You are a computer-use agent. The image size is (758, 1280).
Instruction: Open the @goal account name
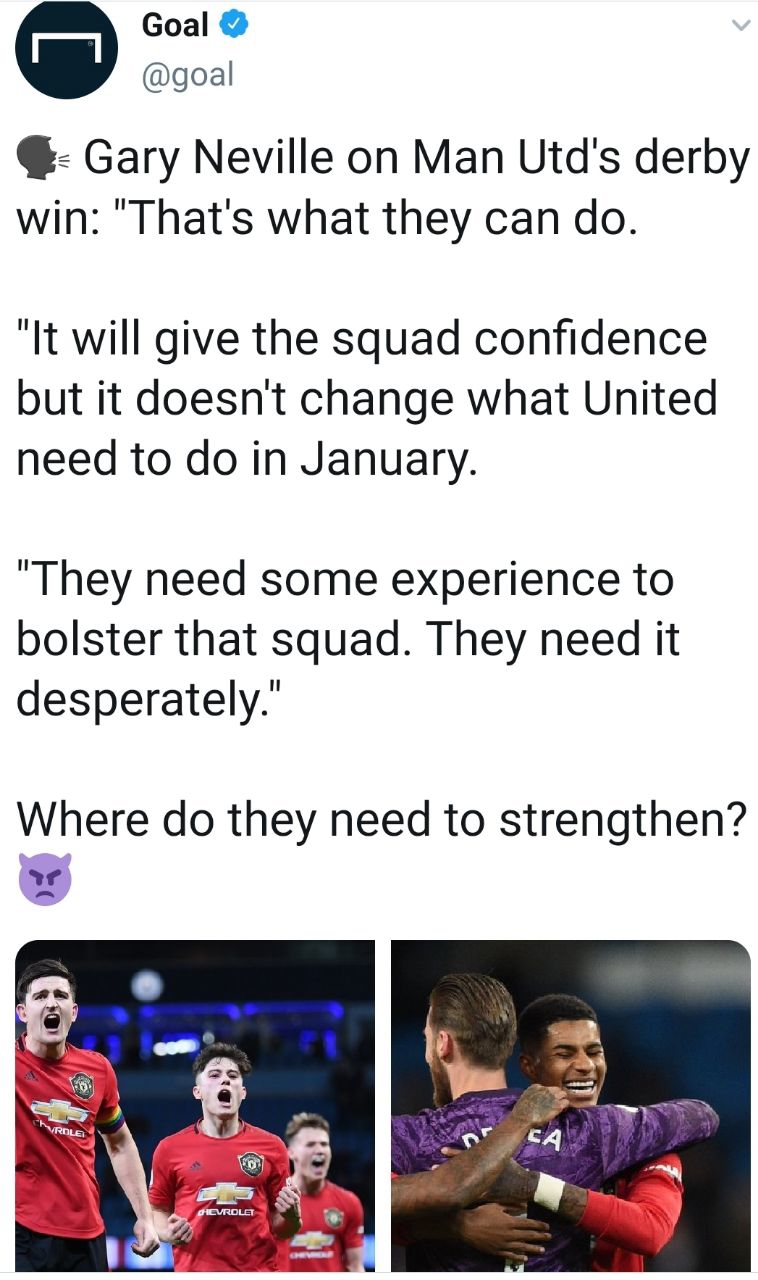tap(176, 25)
